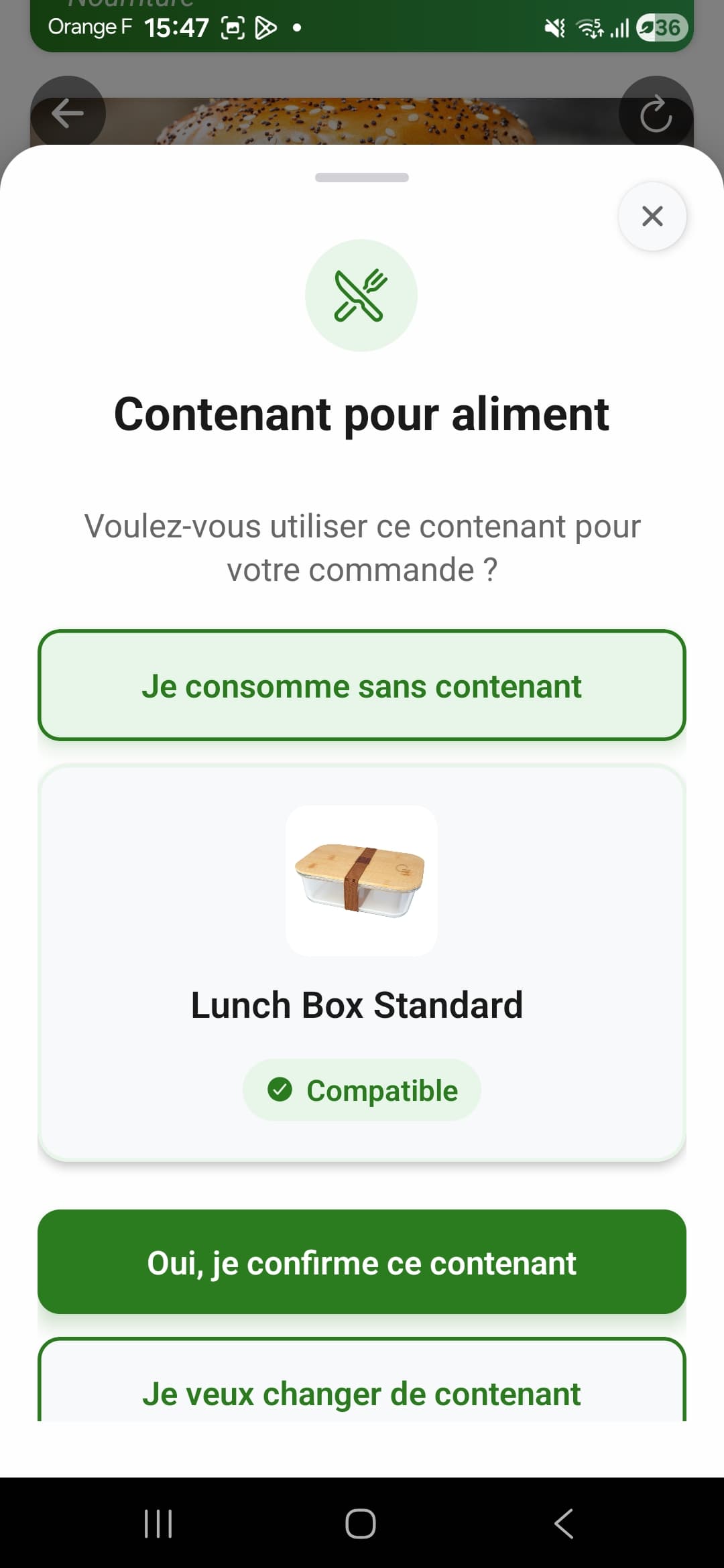The height and width of the screenshot is (1568, 724).
Task: Choose 'Je veux changer de contenant'
Action: [361, 1393]
